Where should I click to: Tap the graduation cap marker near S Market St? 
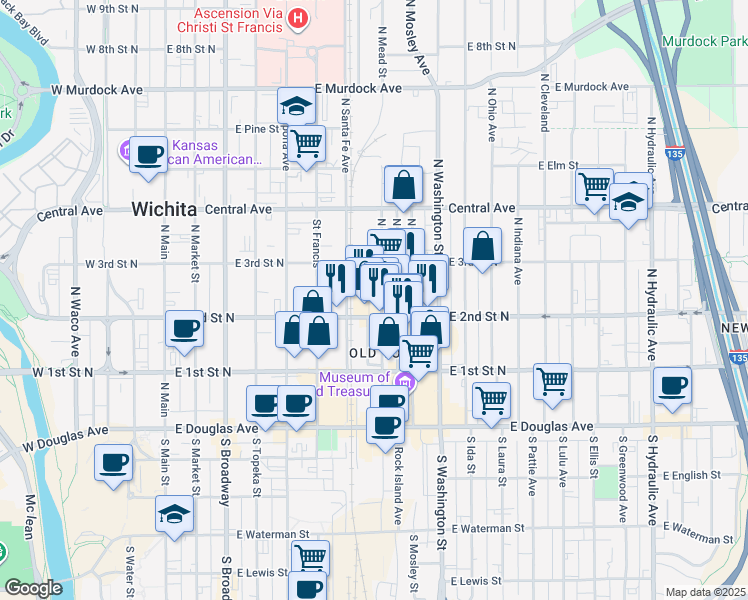pos(175,514)
